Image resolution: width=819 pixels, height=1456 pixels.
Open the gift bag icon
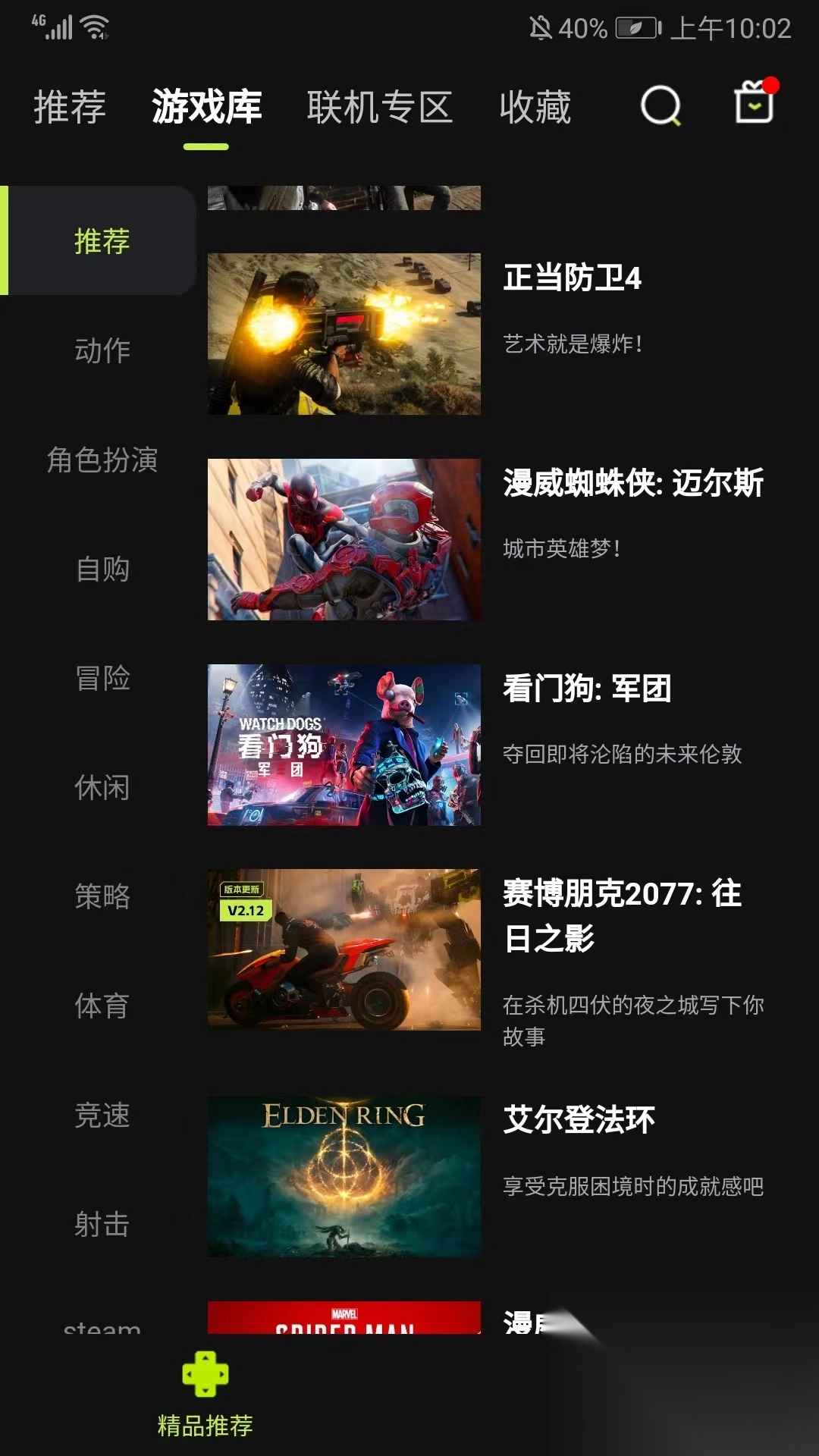point(754,104)
